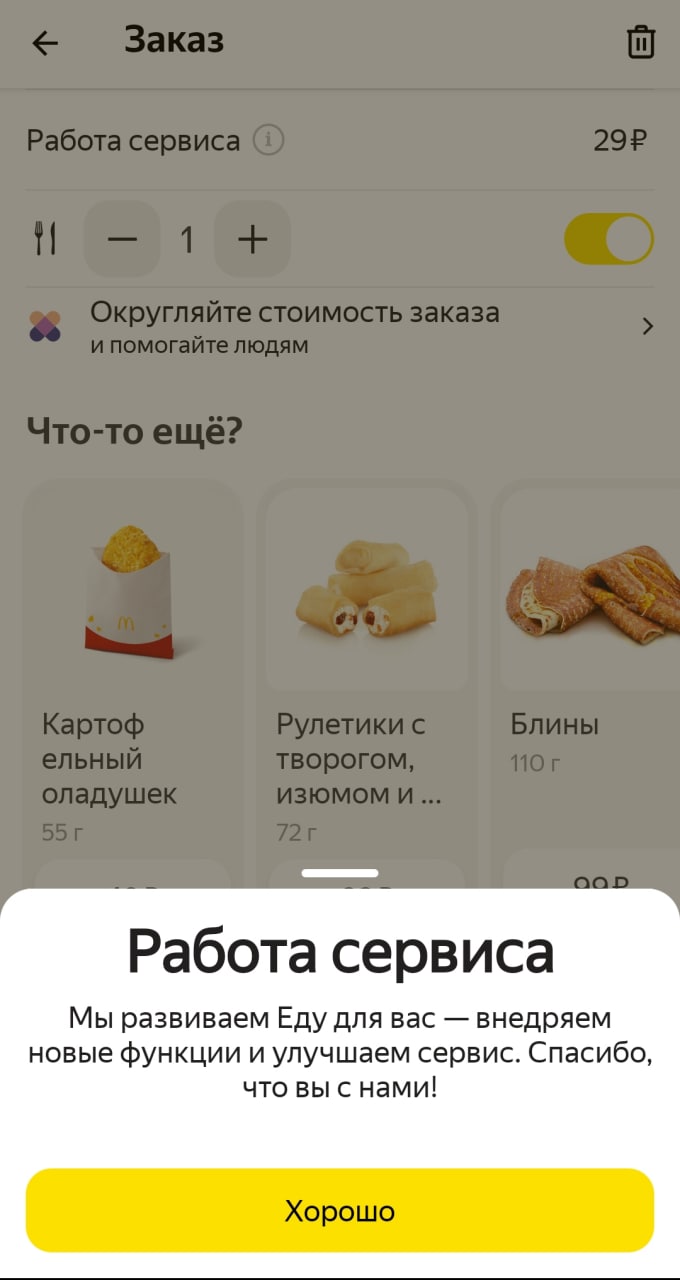Viewport: 680px width, 1280px height.
Task: Decrease cutlery count with the minus button
Action: pos(122,239)
